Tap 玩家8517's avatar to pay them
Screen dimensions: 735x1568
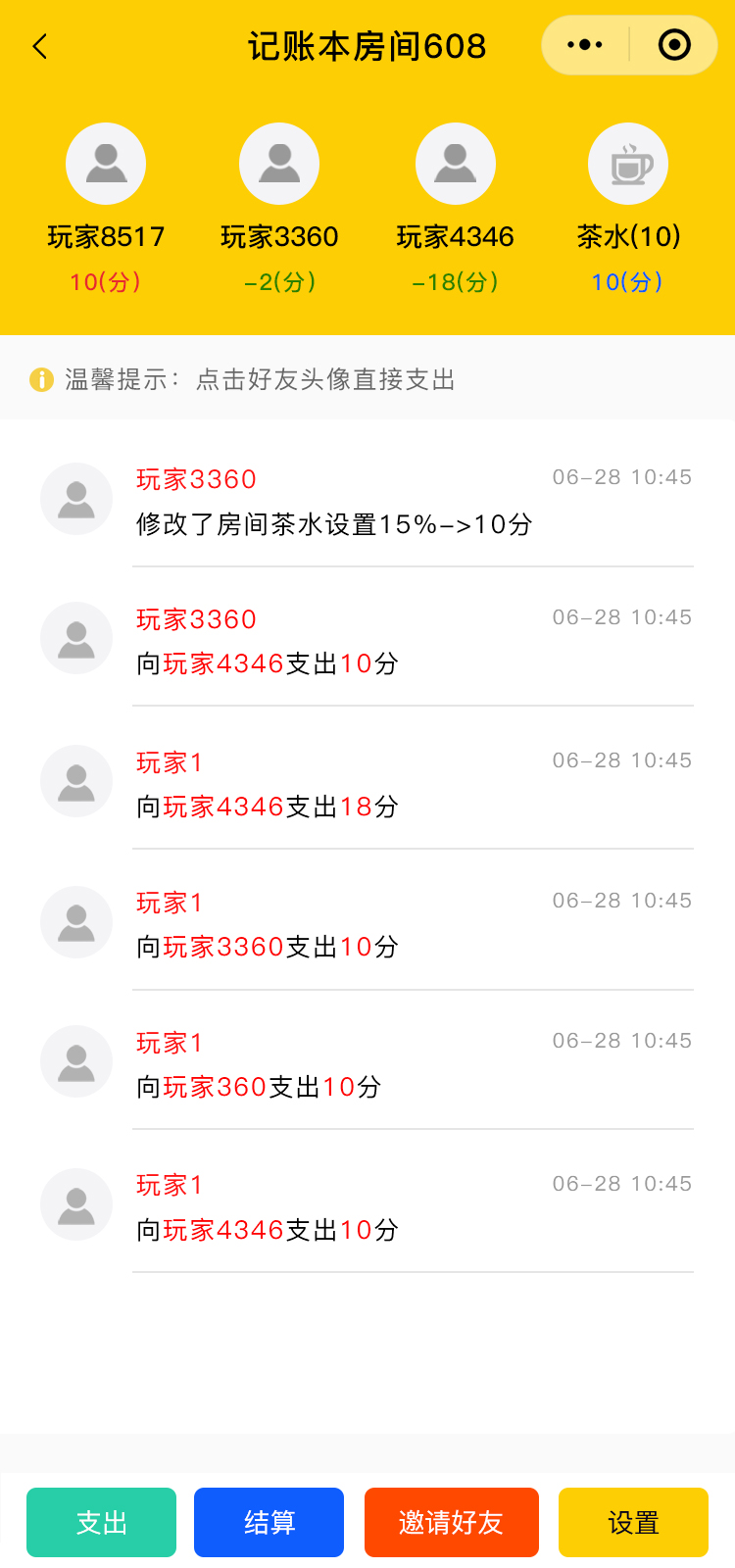click(106, 164)
